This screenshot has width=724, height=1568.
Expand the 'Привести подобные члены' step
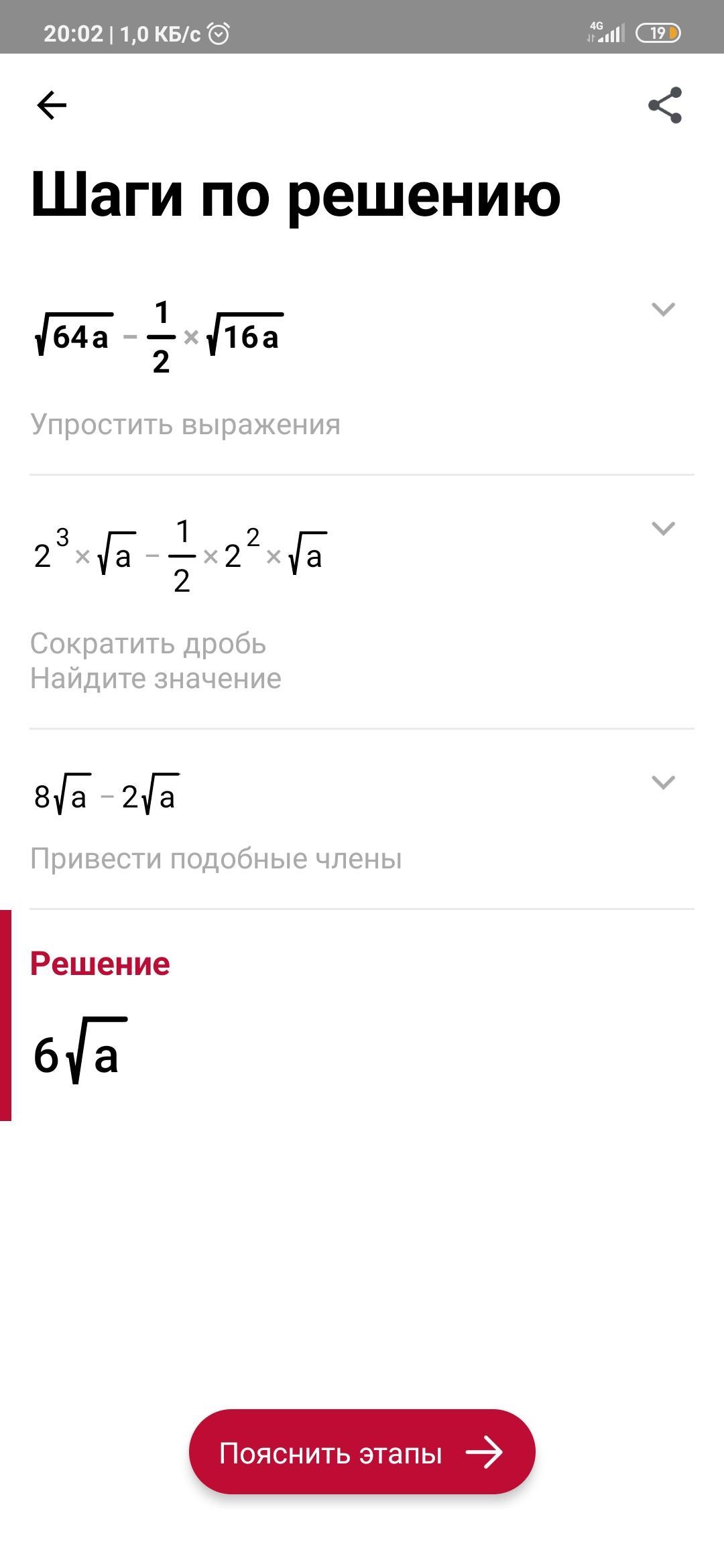point(663,782)
